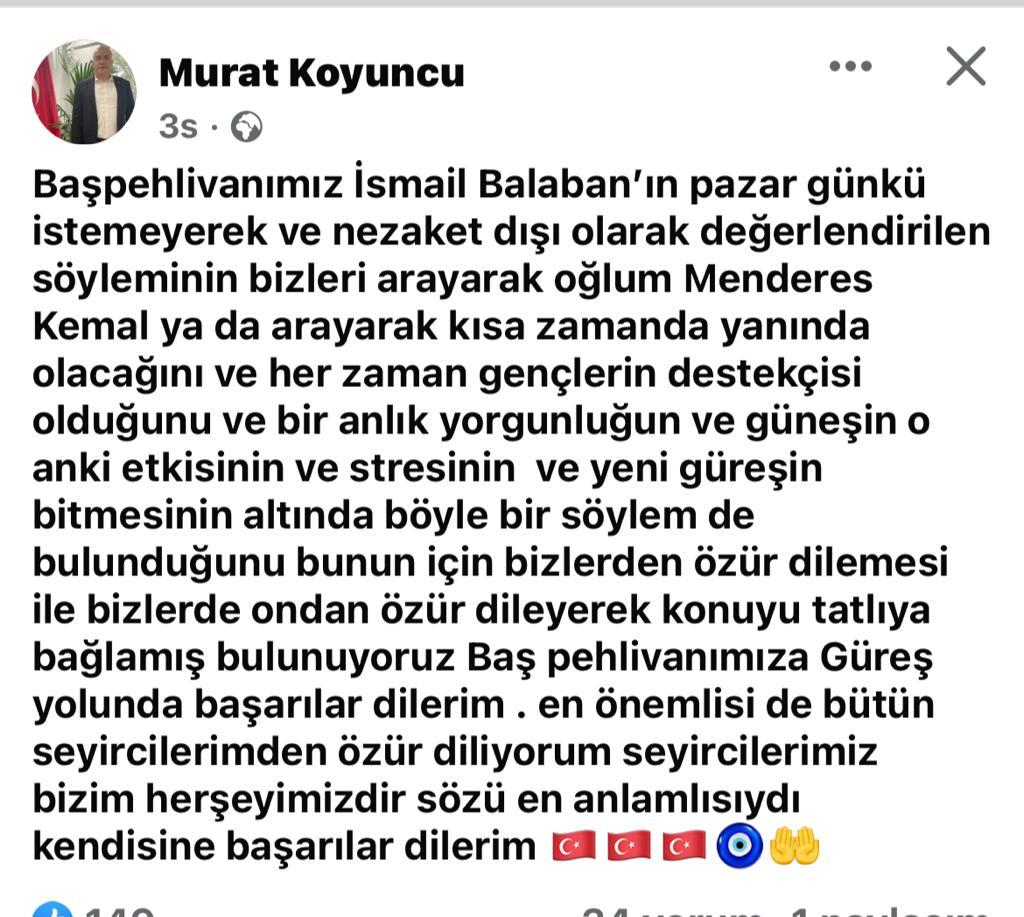Open the post's three-dot options menu

click(x=850, y=67)
